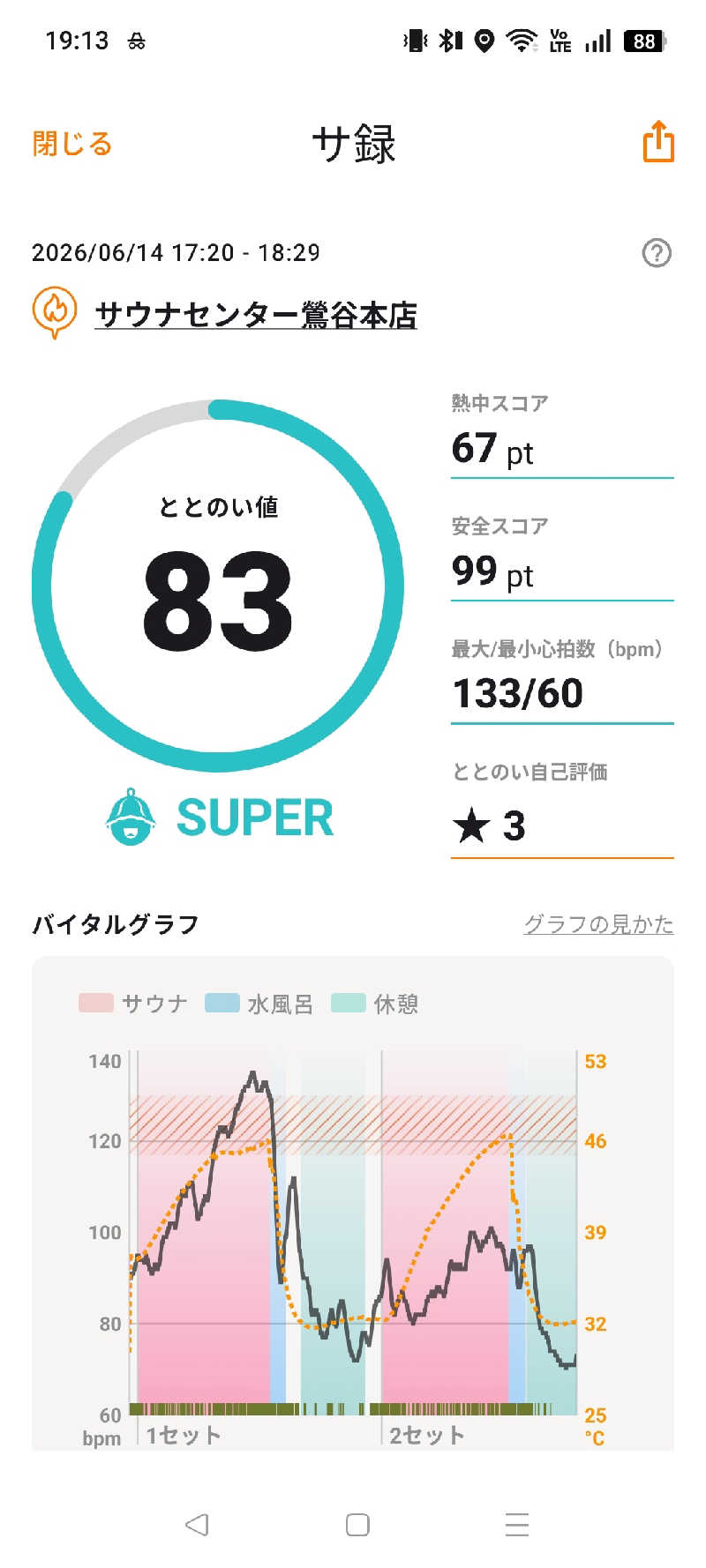This screenshot has width=706, height=1568.
Task: Go to the home screen
Action: (357, 1524)
